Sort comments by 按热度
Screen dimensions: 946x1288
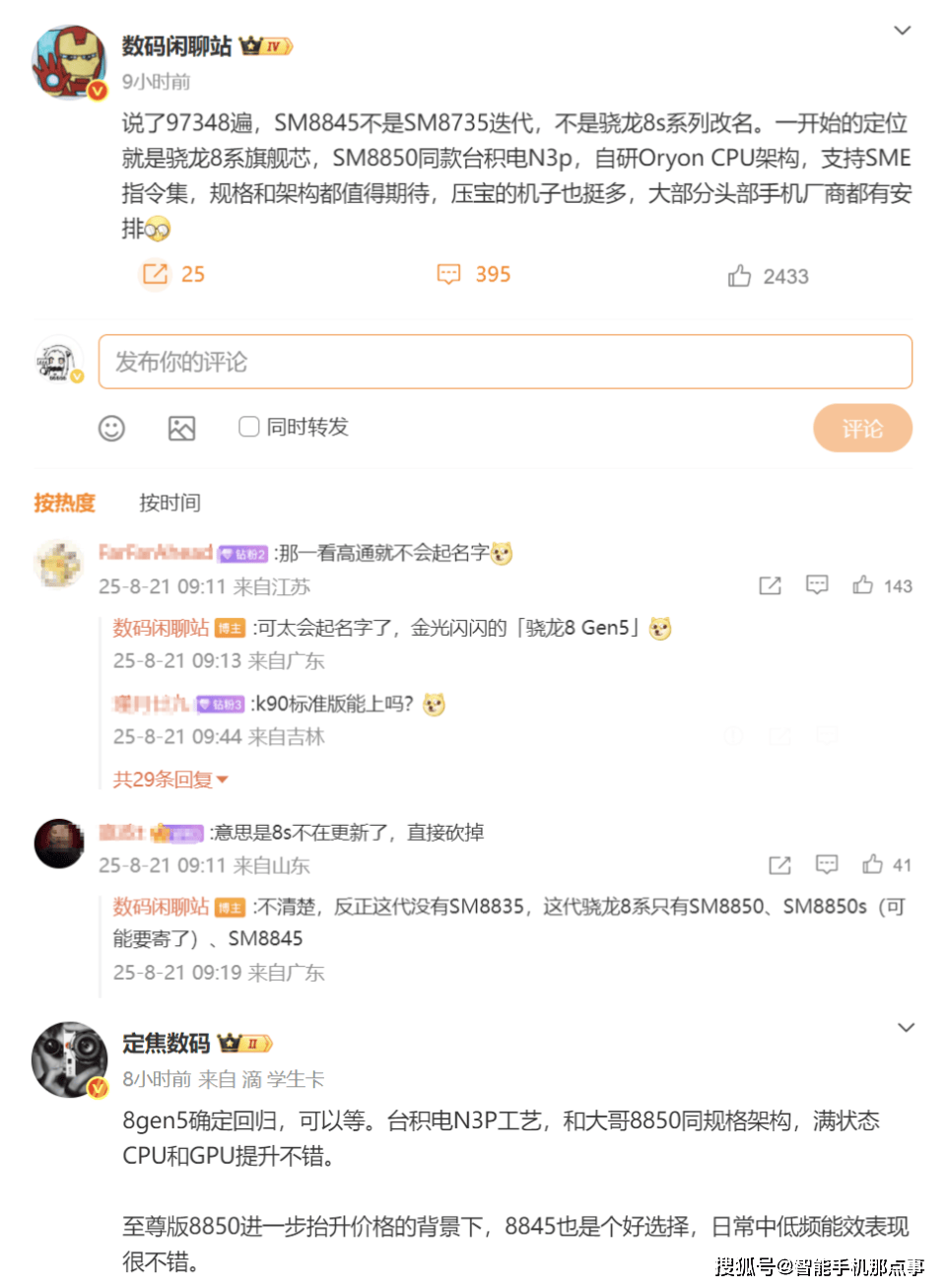[65, 503]
